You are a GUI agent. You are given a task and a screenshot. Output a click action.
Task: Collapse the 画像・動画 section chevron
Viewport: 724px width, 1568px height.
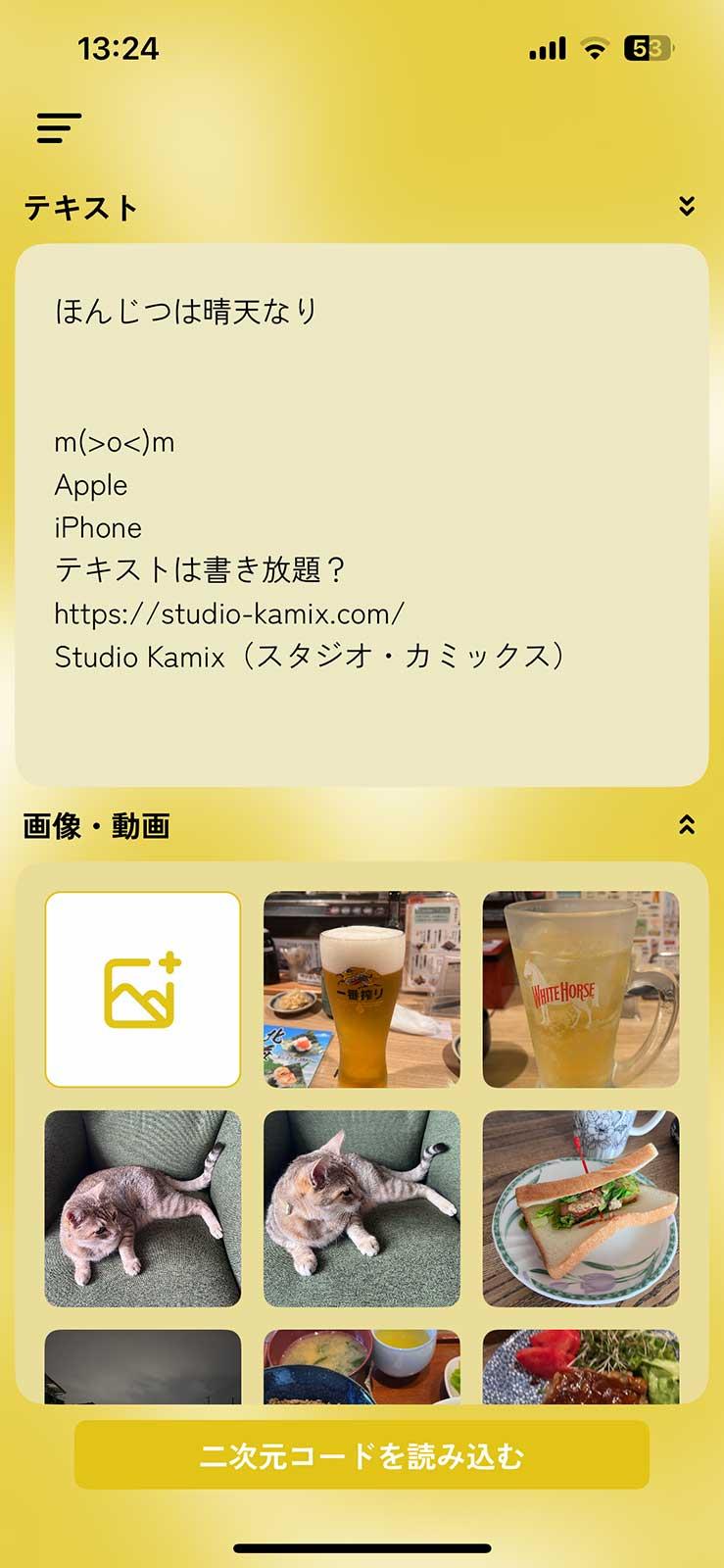tap(687, 825)
